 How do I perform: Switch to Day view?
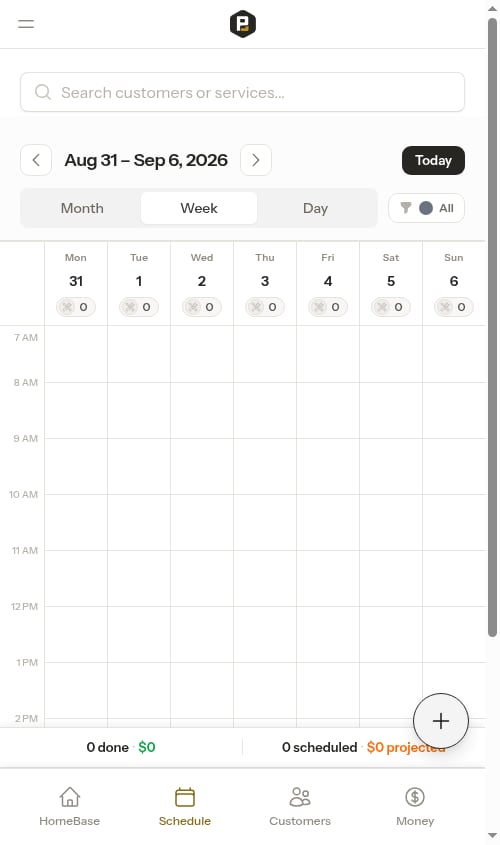[x=316, y=208]
